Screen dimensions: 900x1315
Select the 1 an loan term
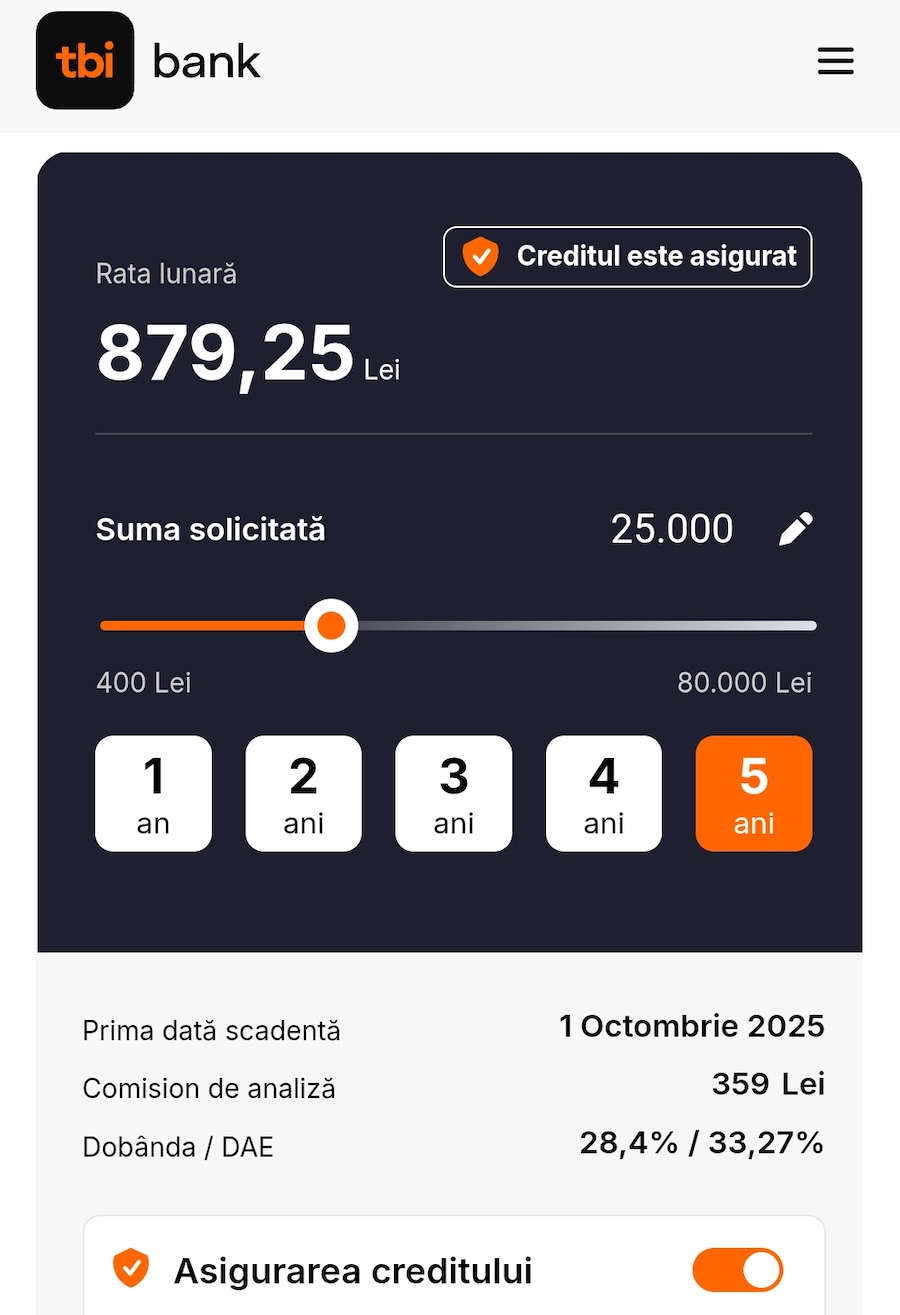click(153, 794)
